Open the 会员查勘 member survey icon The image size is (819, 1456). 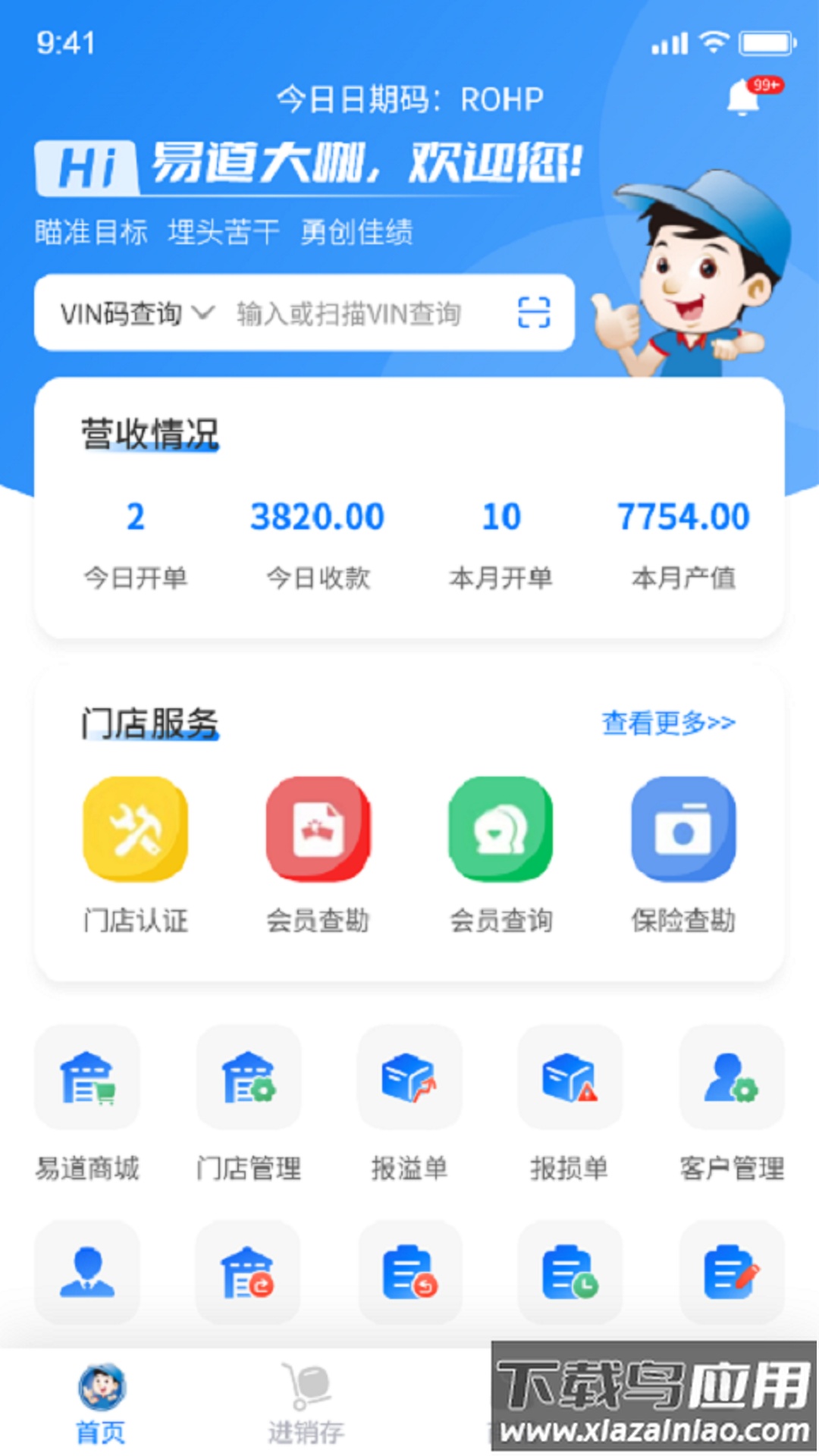(318, 830)
